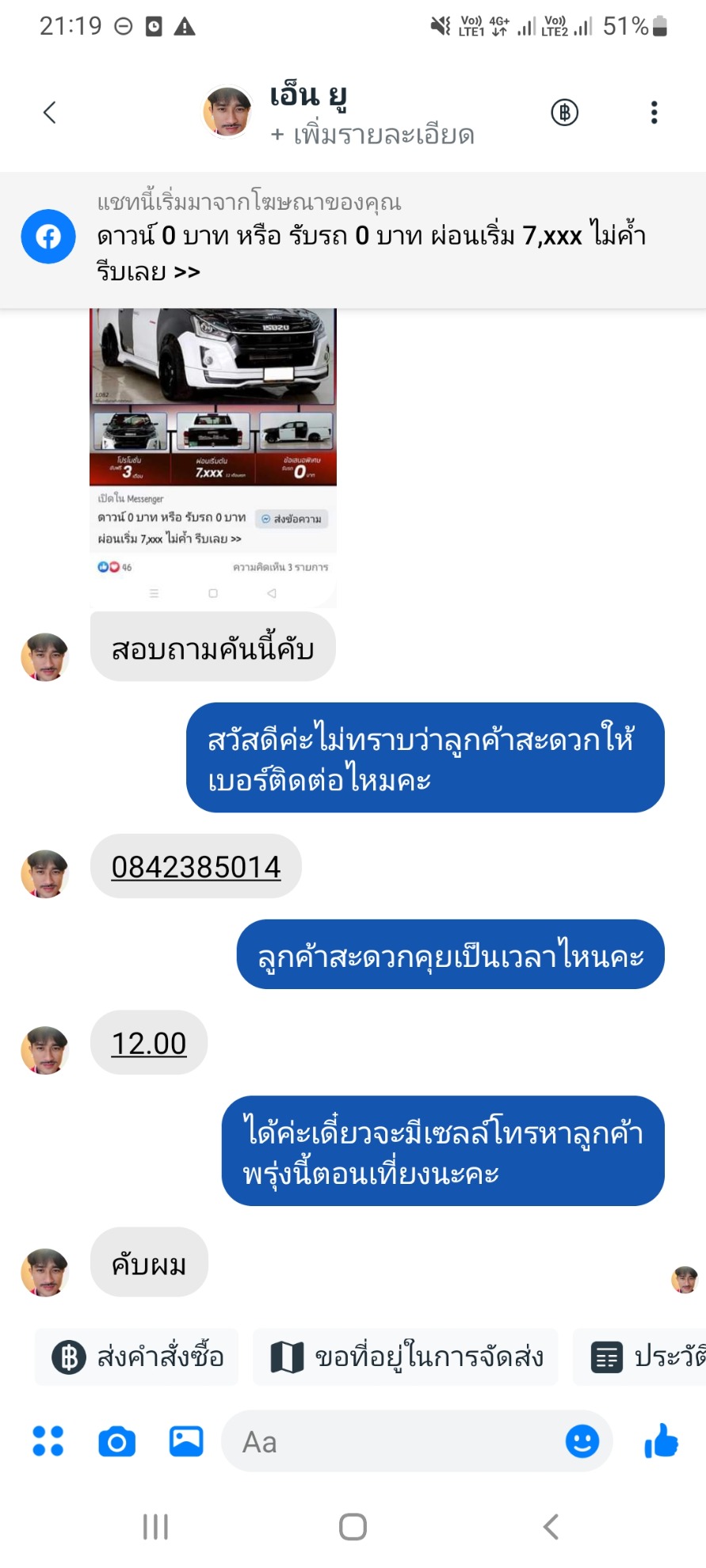Tap the phone number 0842385014
706x1568 pixels.
pyautogui.click(x=196, y=866)
